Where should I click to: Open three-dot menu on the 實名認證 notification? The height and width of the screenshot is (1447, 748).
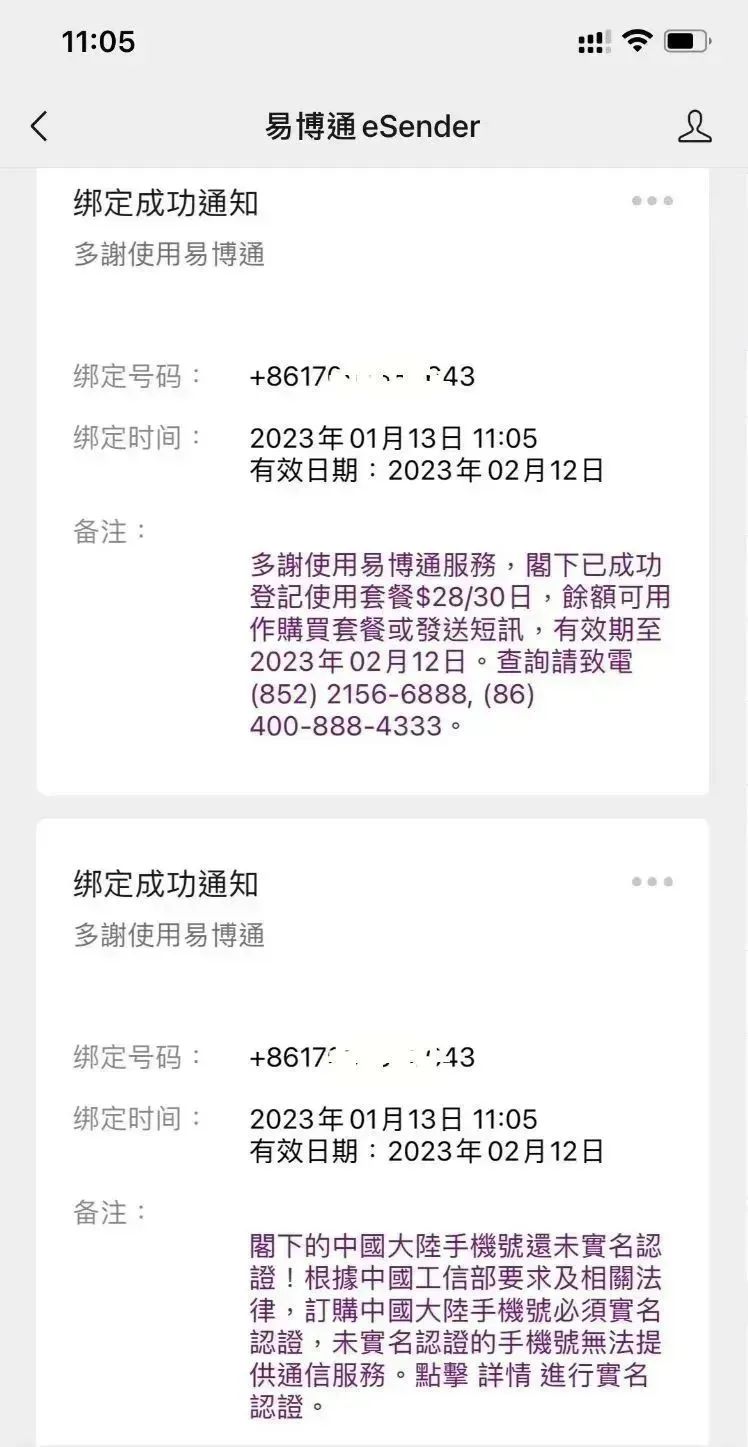(652, 882)
